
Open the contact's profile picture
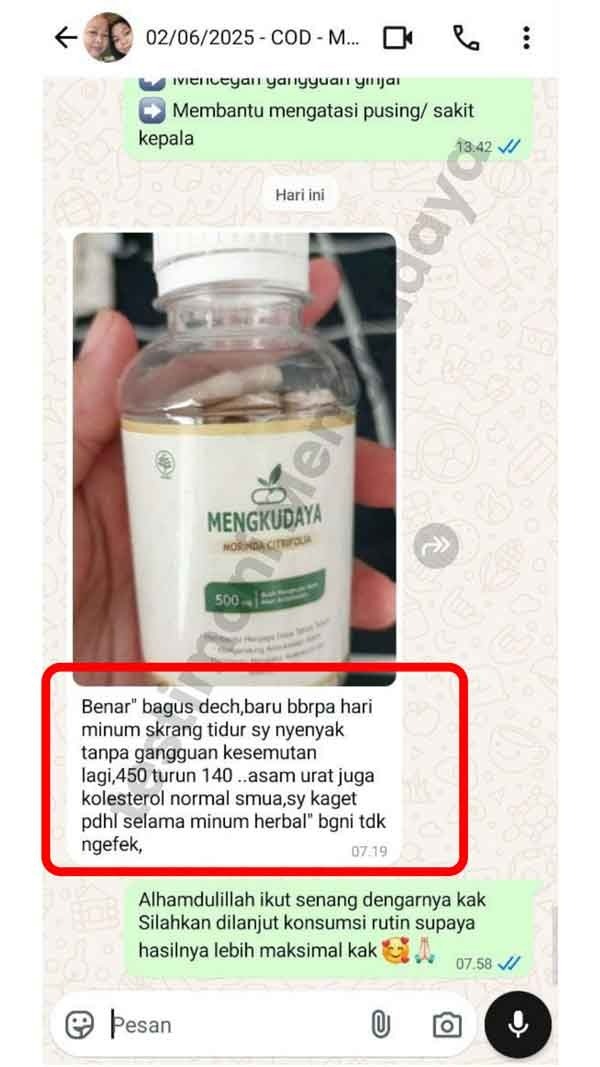click(x=108, y=38)
